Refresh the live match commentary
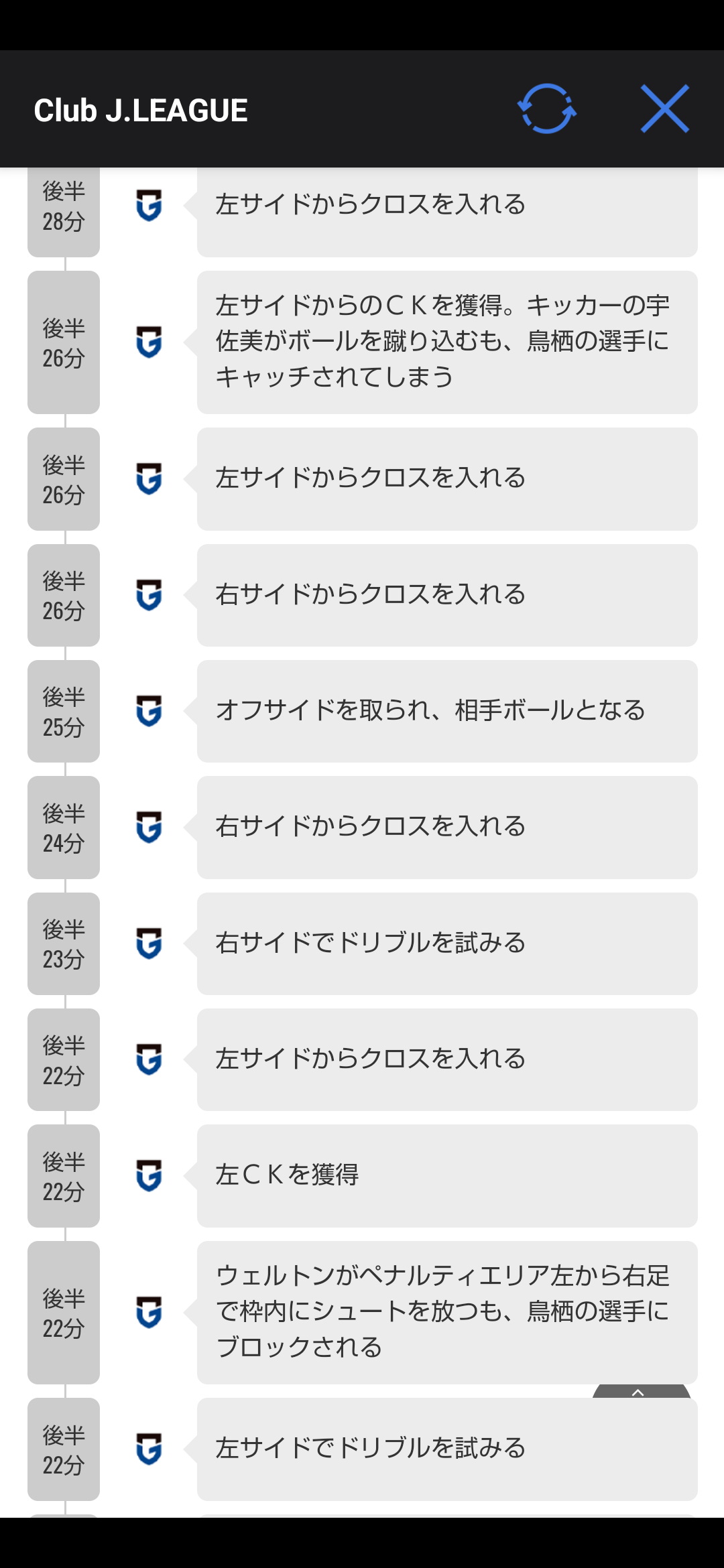 (547, 109)
